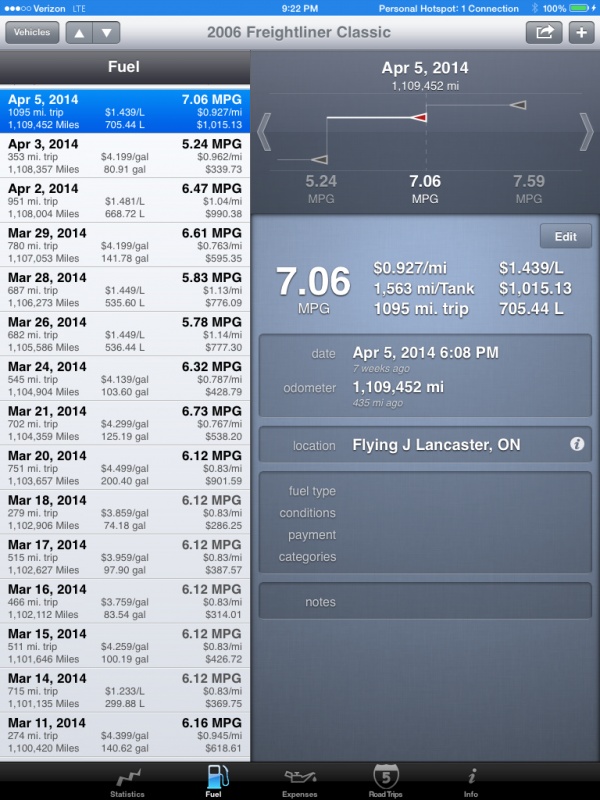This screenshot has height=800, width=600.
Task: Open the Mar 11, 2014 entry
Action: point(124,735)
